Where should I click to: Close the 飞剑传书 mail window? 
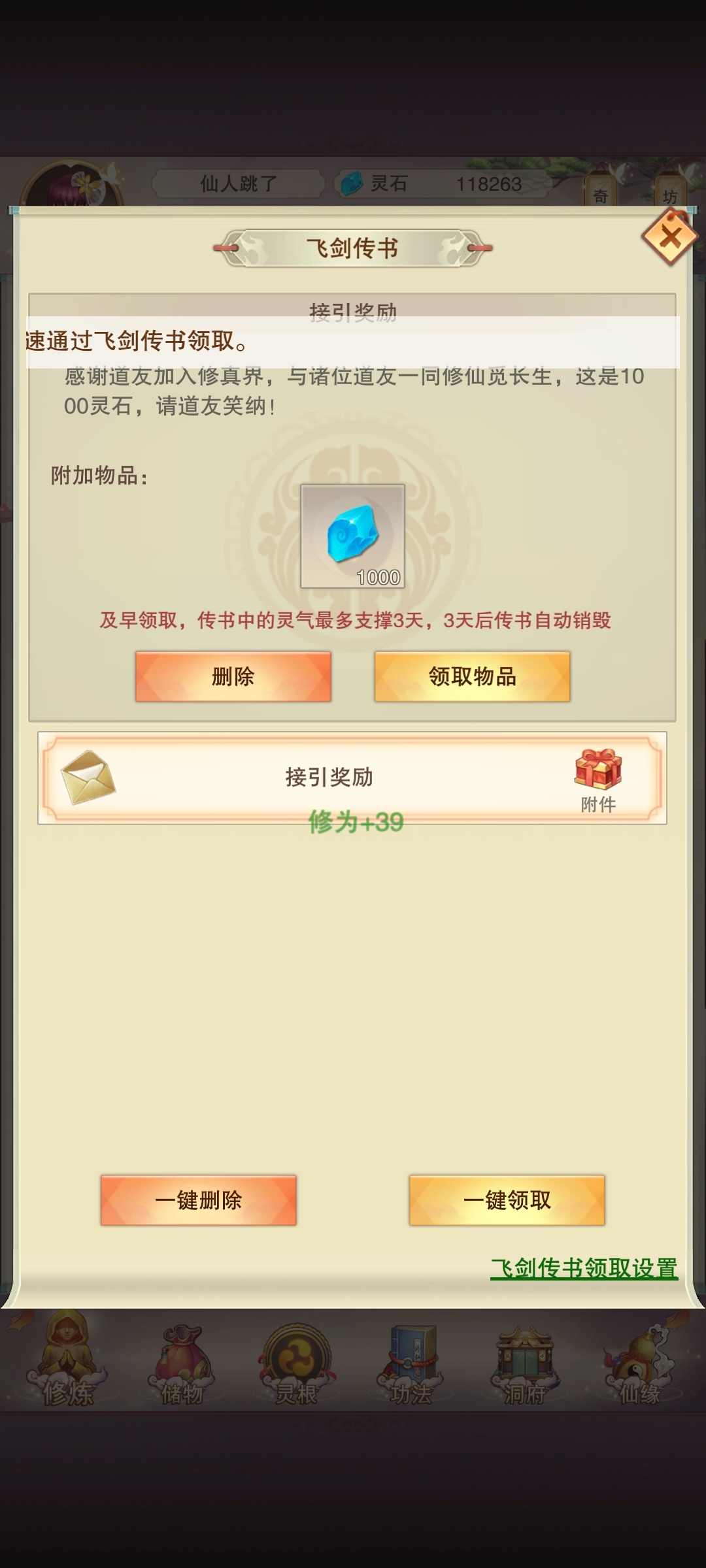tap(670, 238)
